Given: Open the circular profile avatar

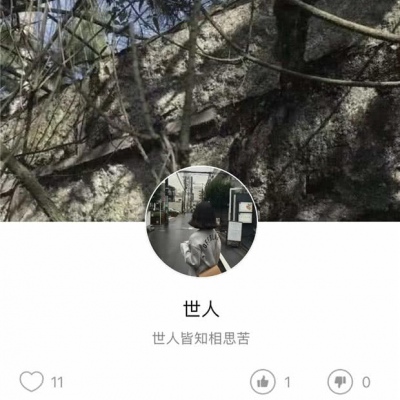Looking at the screenshot, I should tap(201, 222).
